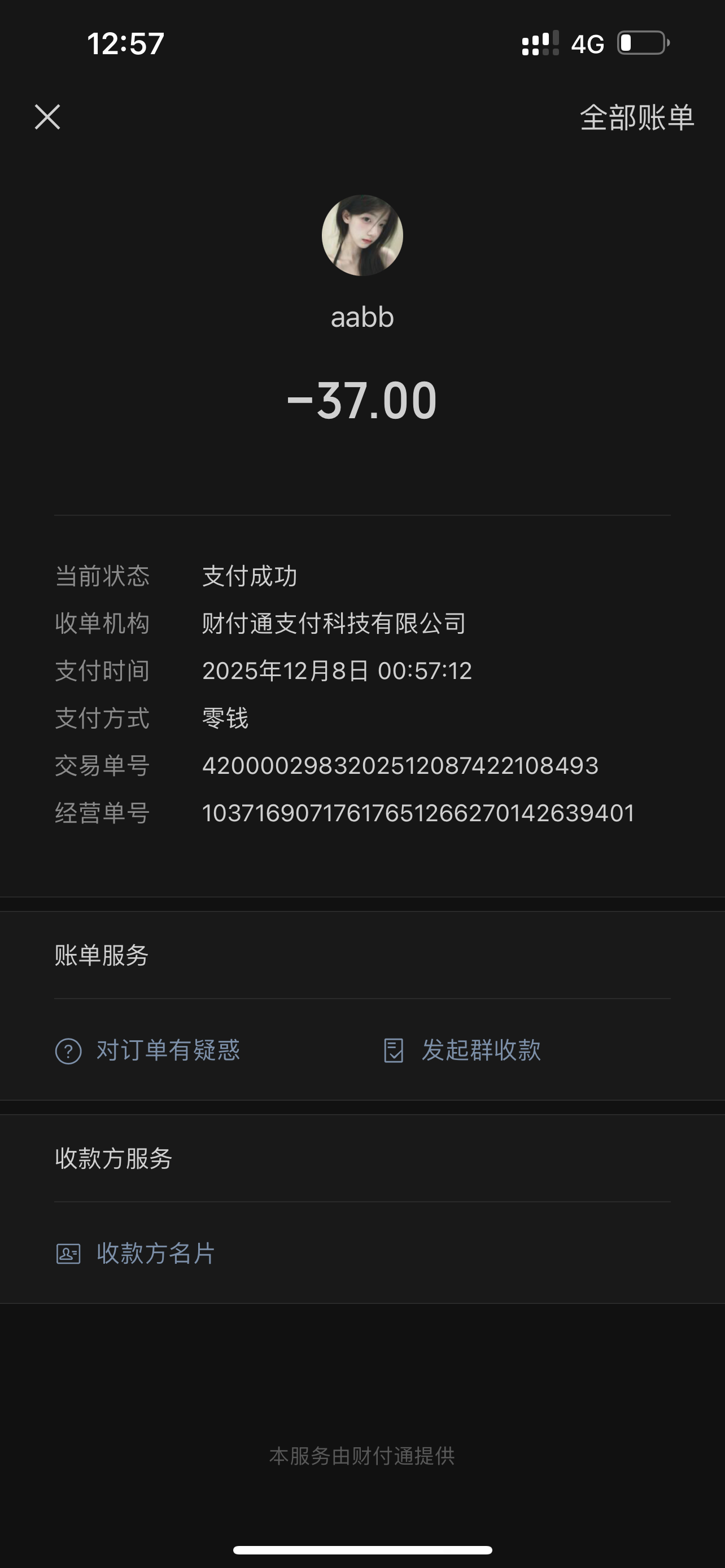Tap 对订单有疑惑 for order help
Image resolution: width=725 pixels, height=1568 pixels.
[x=148, y=1050]
